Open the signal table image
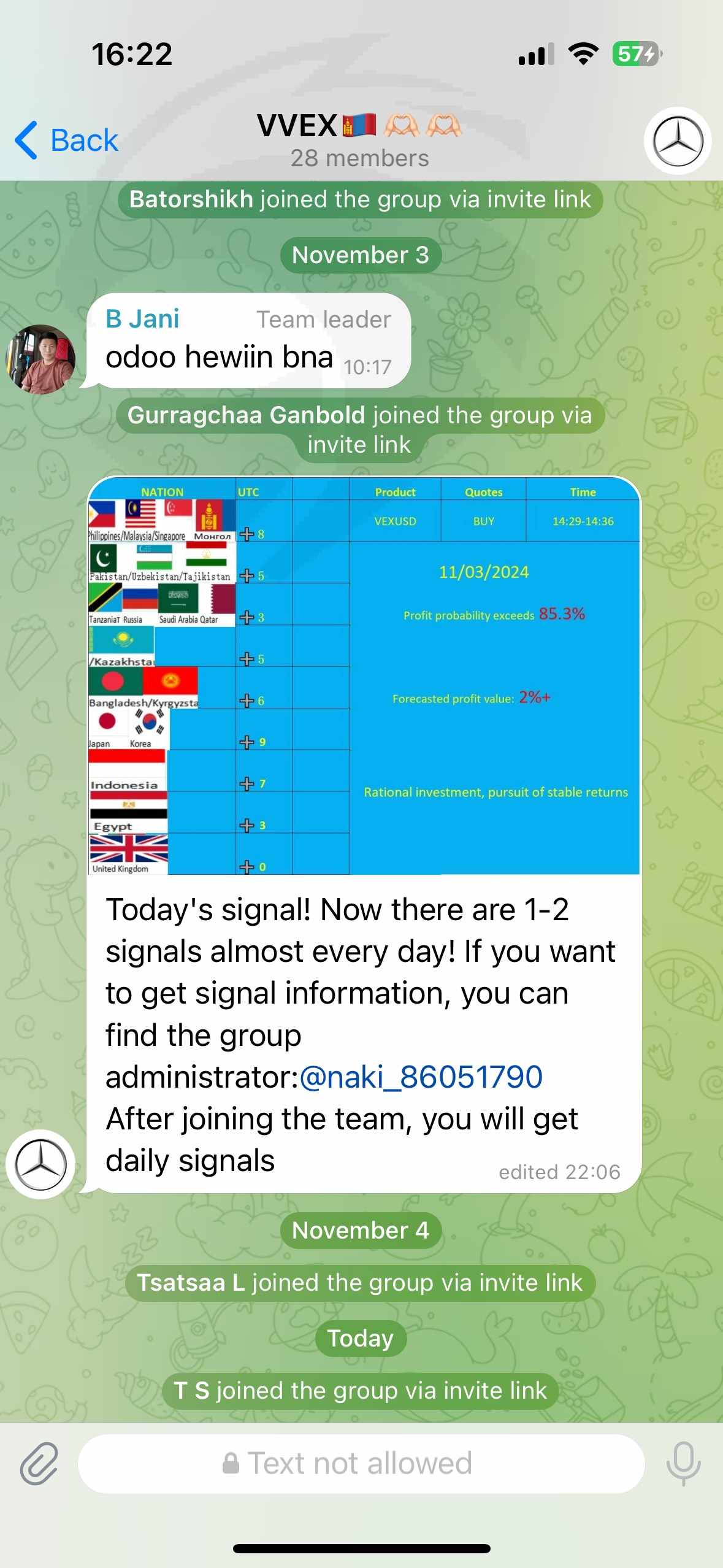The height and width of the screenshot is (1568, 723). coord(364,675)
